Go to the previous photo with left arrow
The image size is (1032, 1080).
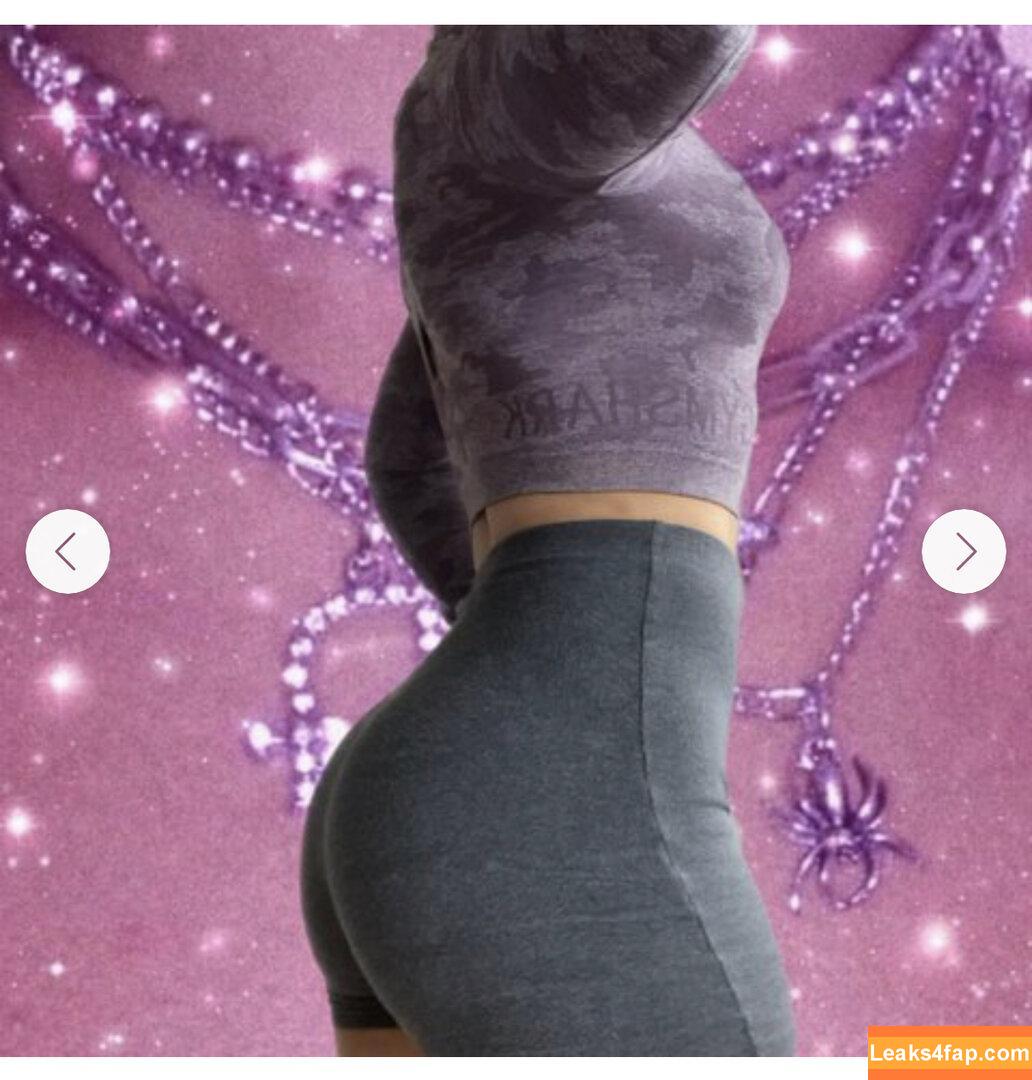67,551
